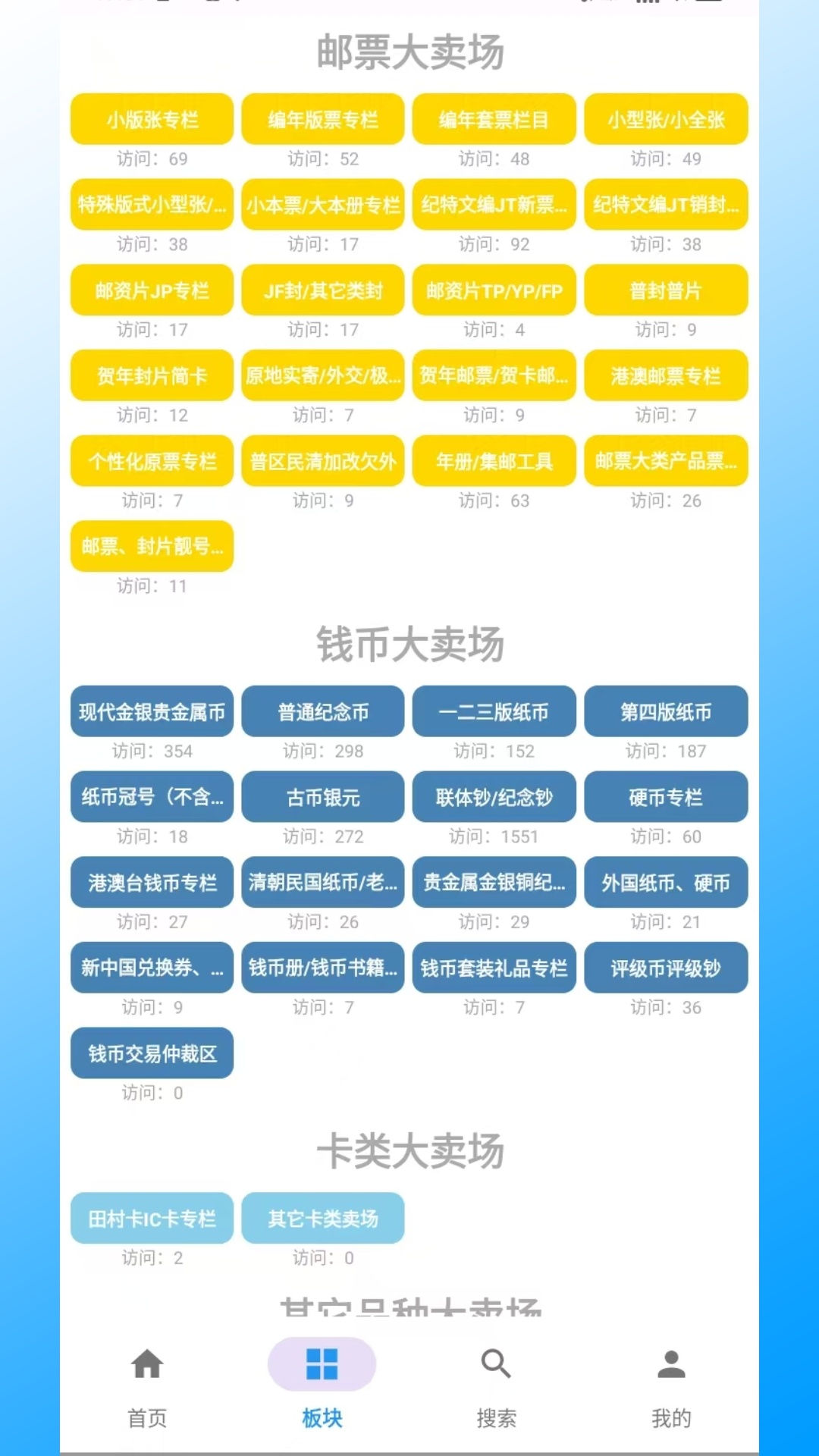Select the 编年套票栏目 board
Viewport: 819px width, 1456px height.
(x=494, y=119)
